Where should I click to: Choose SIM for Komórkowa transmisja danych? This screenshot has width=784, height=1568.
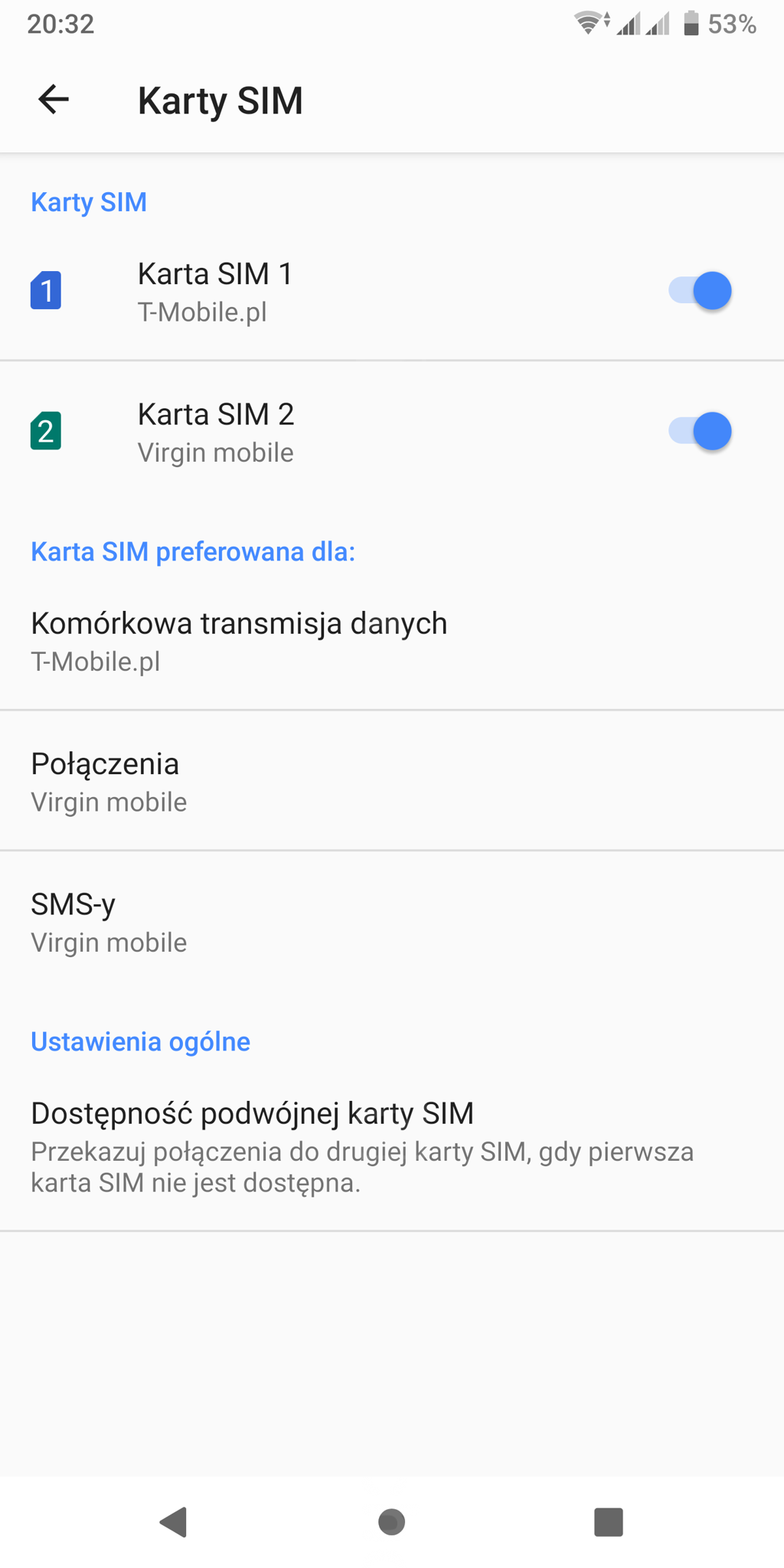(392, 641)
